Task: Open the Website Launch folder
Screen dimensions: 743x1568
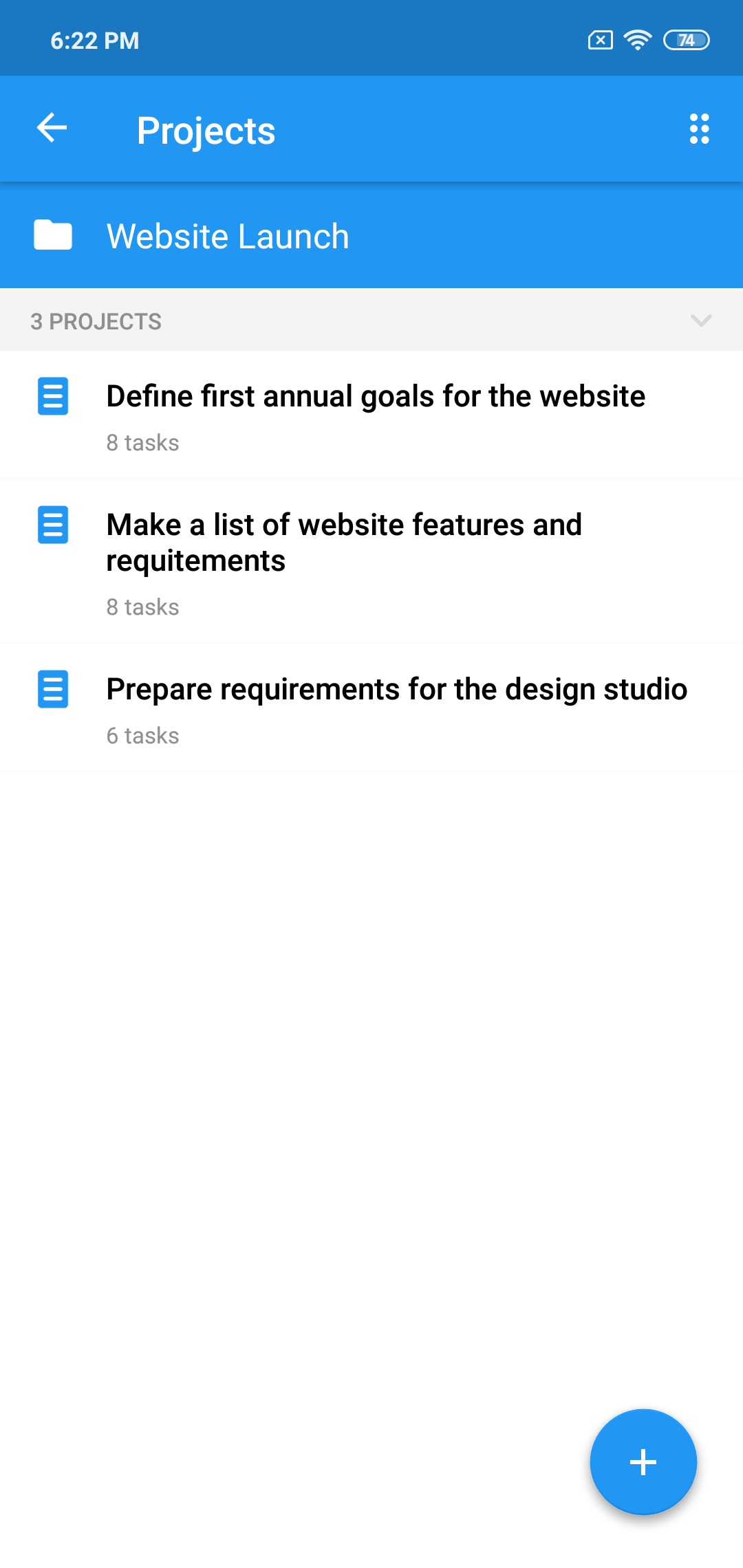Action: (x=227, y=236)
